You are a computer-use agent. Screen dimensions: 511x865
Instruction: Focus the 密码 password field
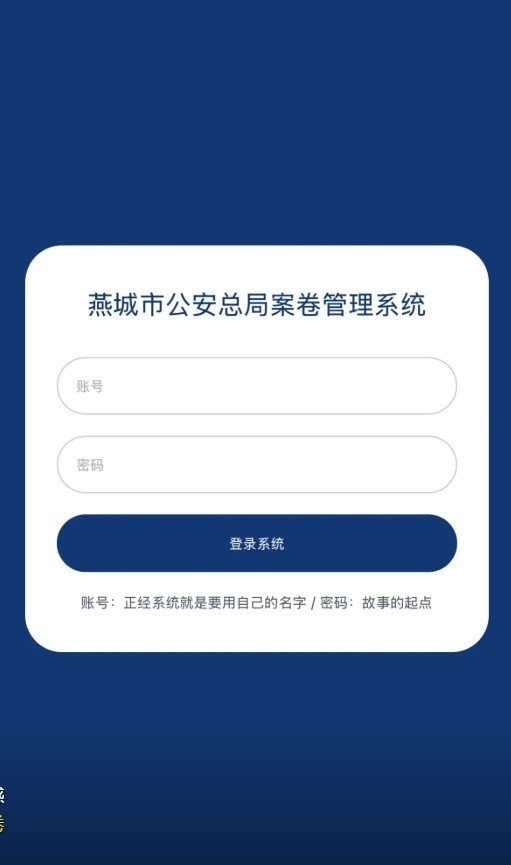tap(257, 464)
